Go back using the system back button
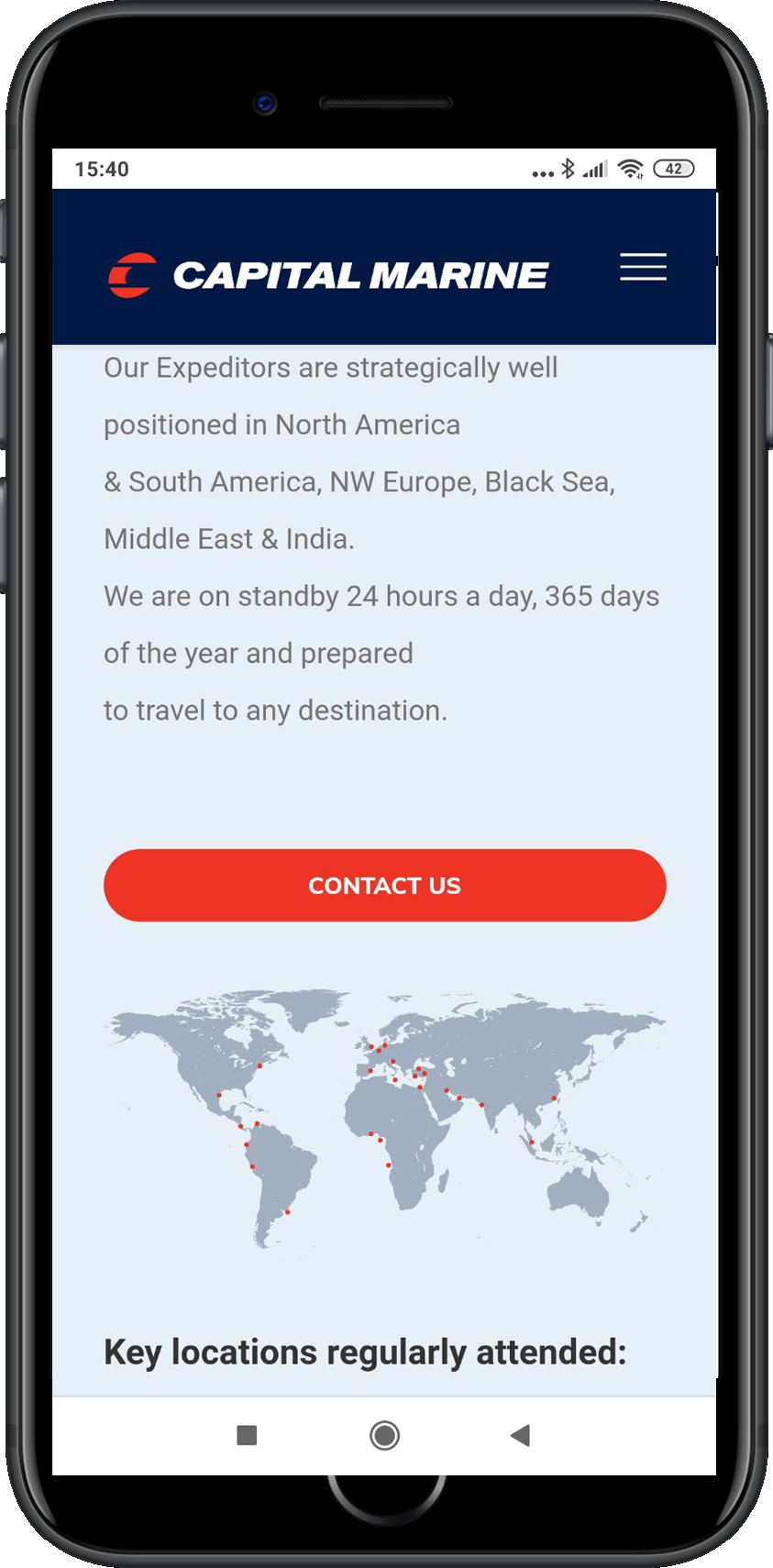Screen dimensions: 773x1568 [521, 1435]
